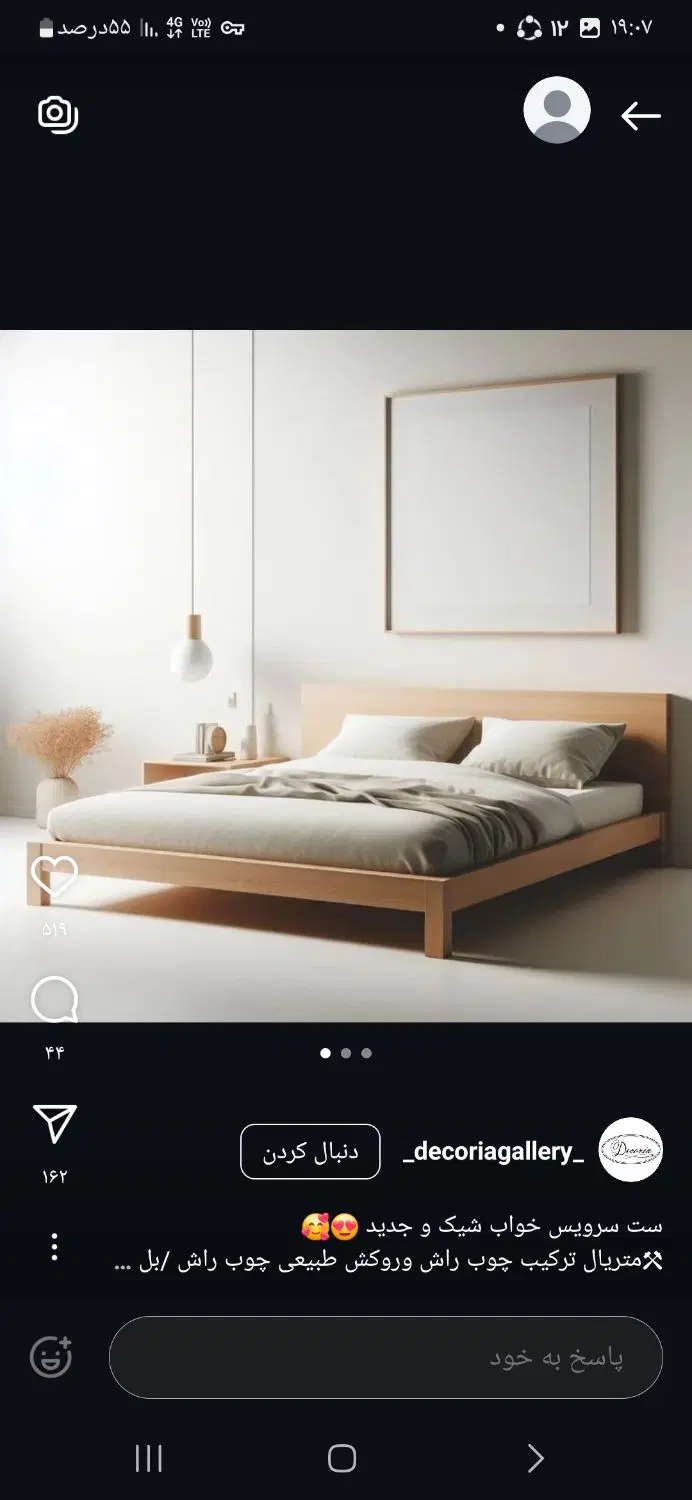Follow _decoriagallery_ with the دنبال کردن button
Image resolution: width=692 pixels, height=1500 pixels.
pos(310,1152)
